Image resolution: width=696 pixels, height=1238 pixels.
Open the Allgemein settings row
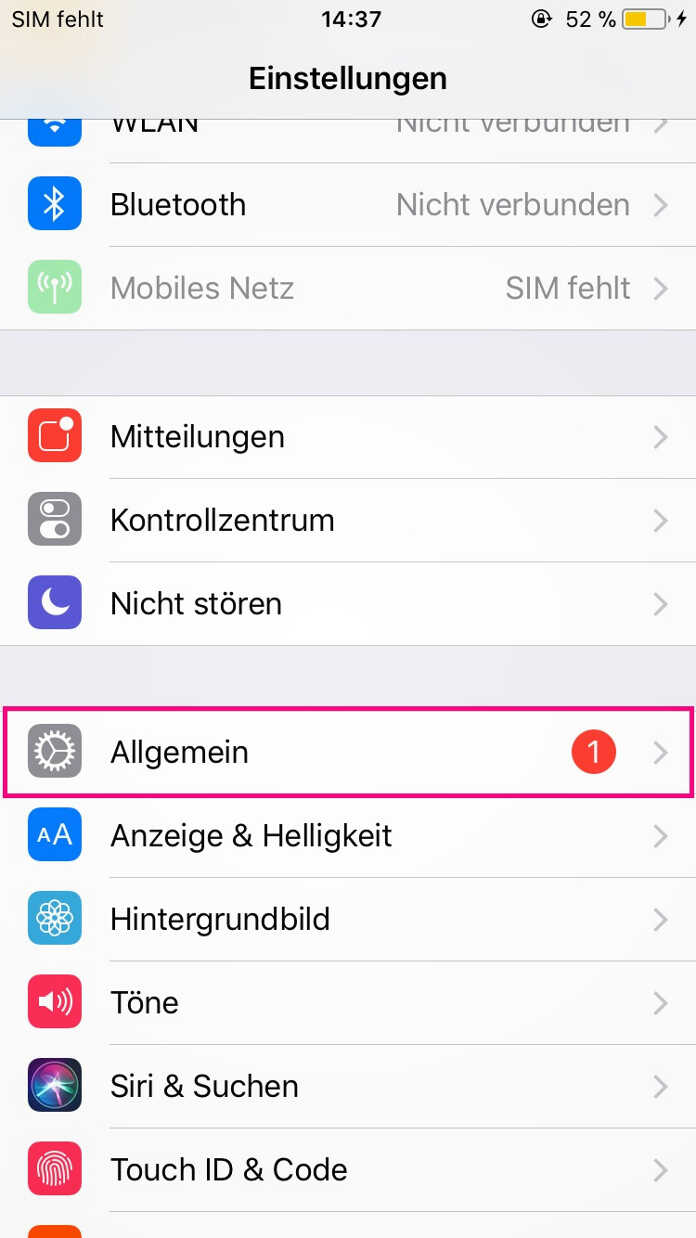[x=348, y=752]
